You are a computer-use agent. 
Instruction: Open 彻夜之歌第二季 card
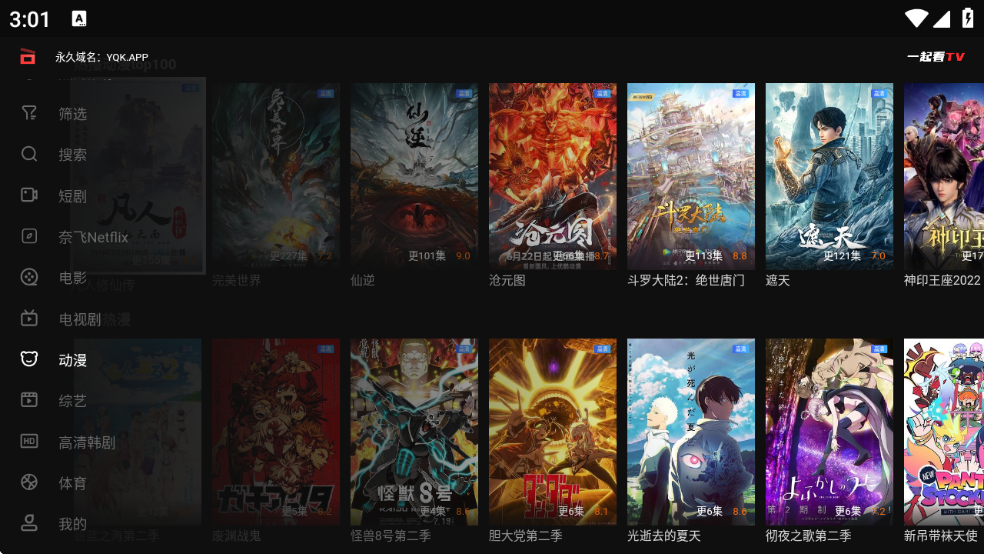click(829, 432)
